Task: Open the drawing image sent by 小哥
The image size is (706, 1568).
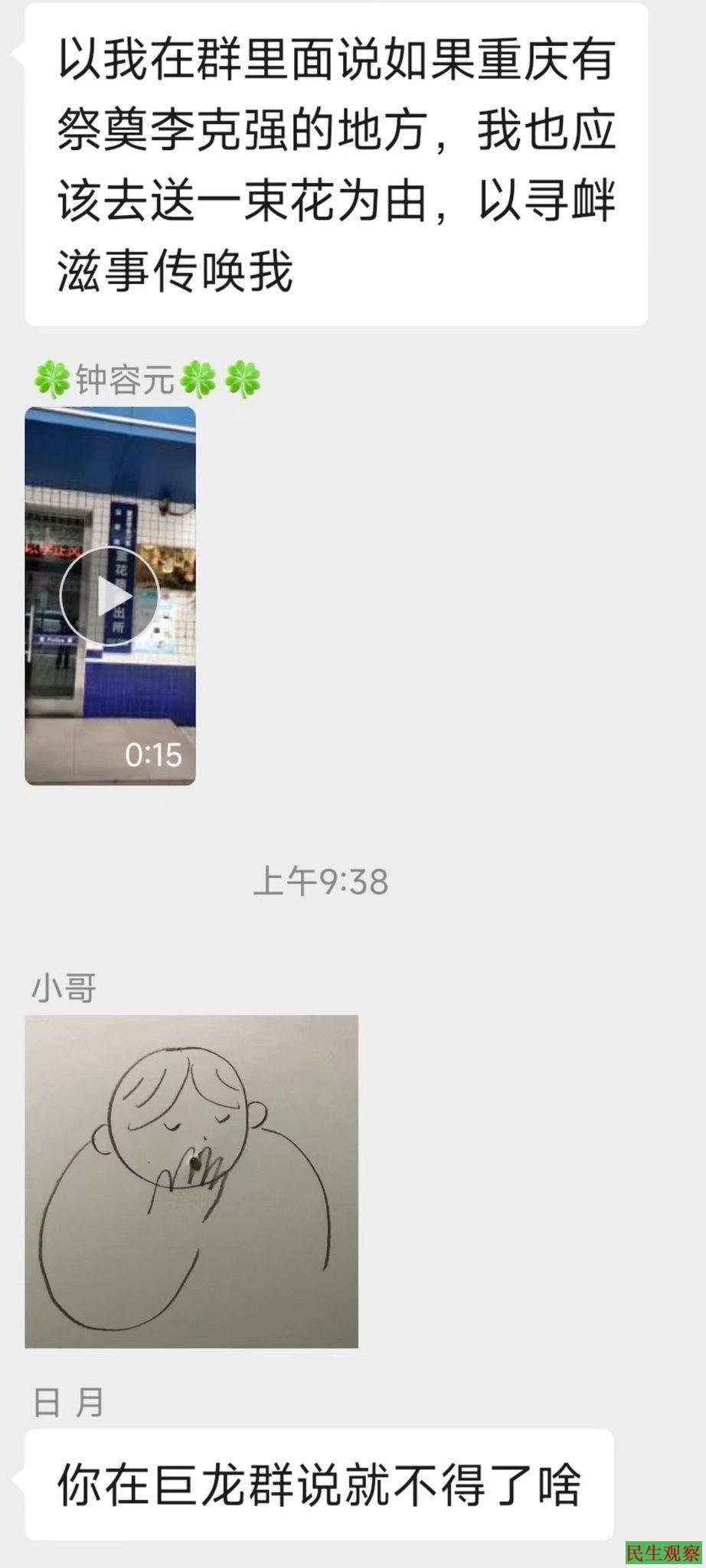Action: click(x=191, y=1181)
